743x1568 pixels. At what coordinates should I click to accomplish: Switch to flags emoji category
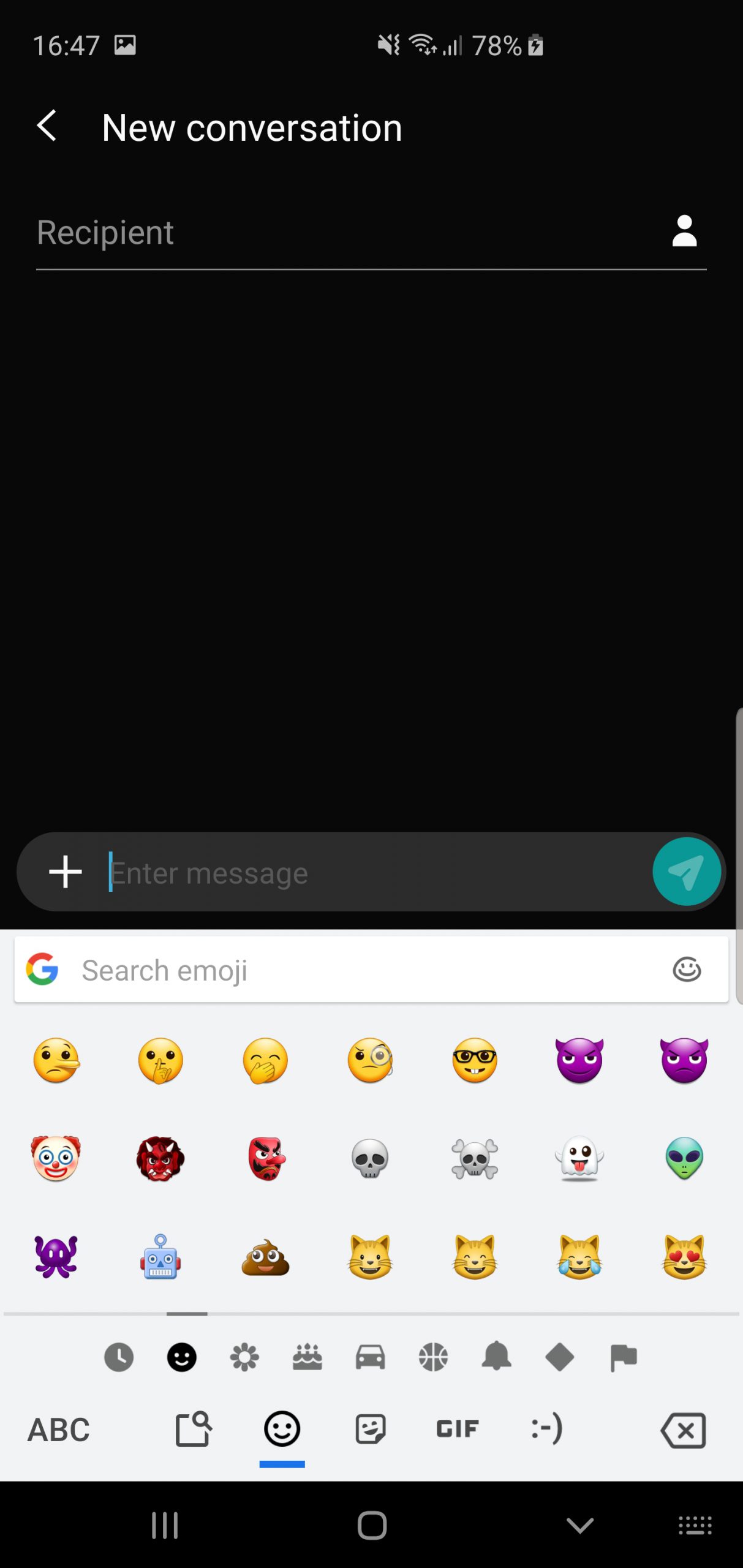(624, 1357)
